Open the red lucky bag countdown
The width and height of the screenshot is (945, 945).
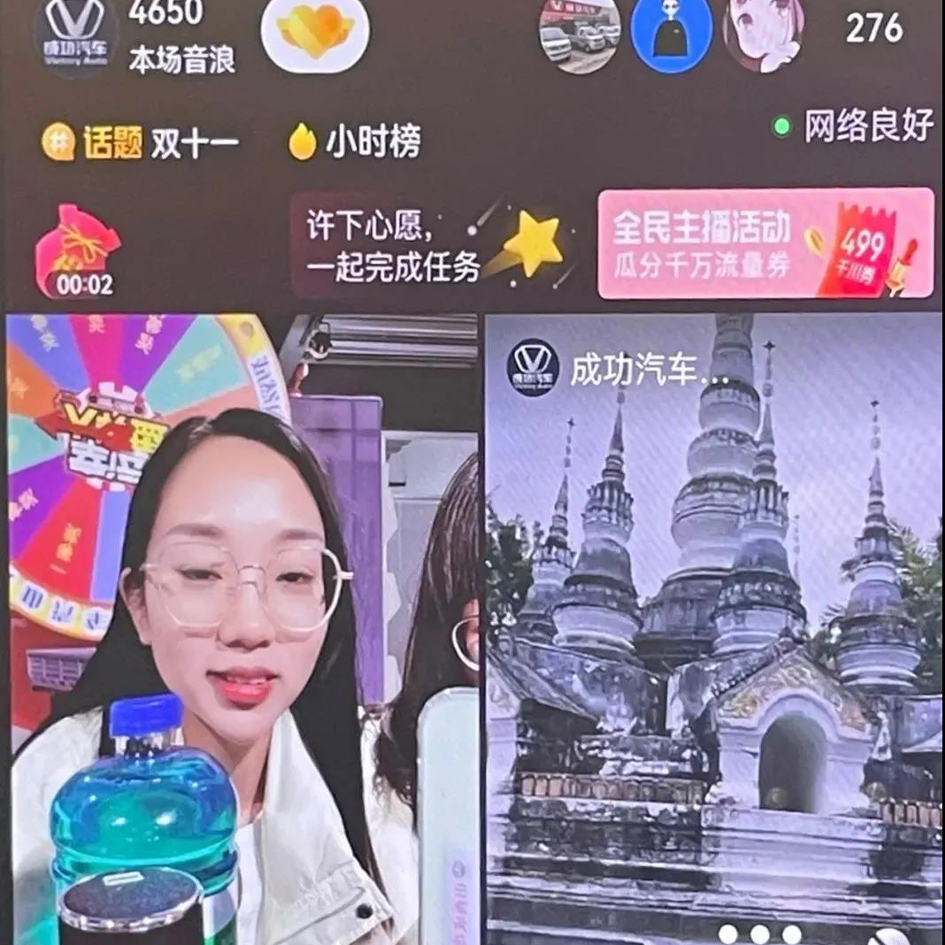click(x=79, y=252)
